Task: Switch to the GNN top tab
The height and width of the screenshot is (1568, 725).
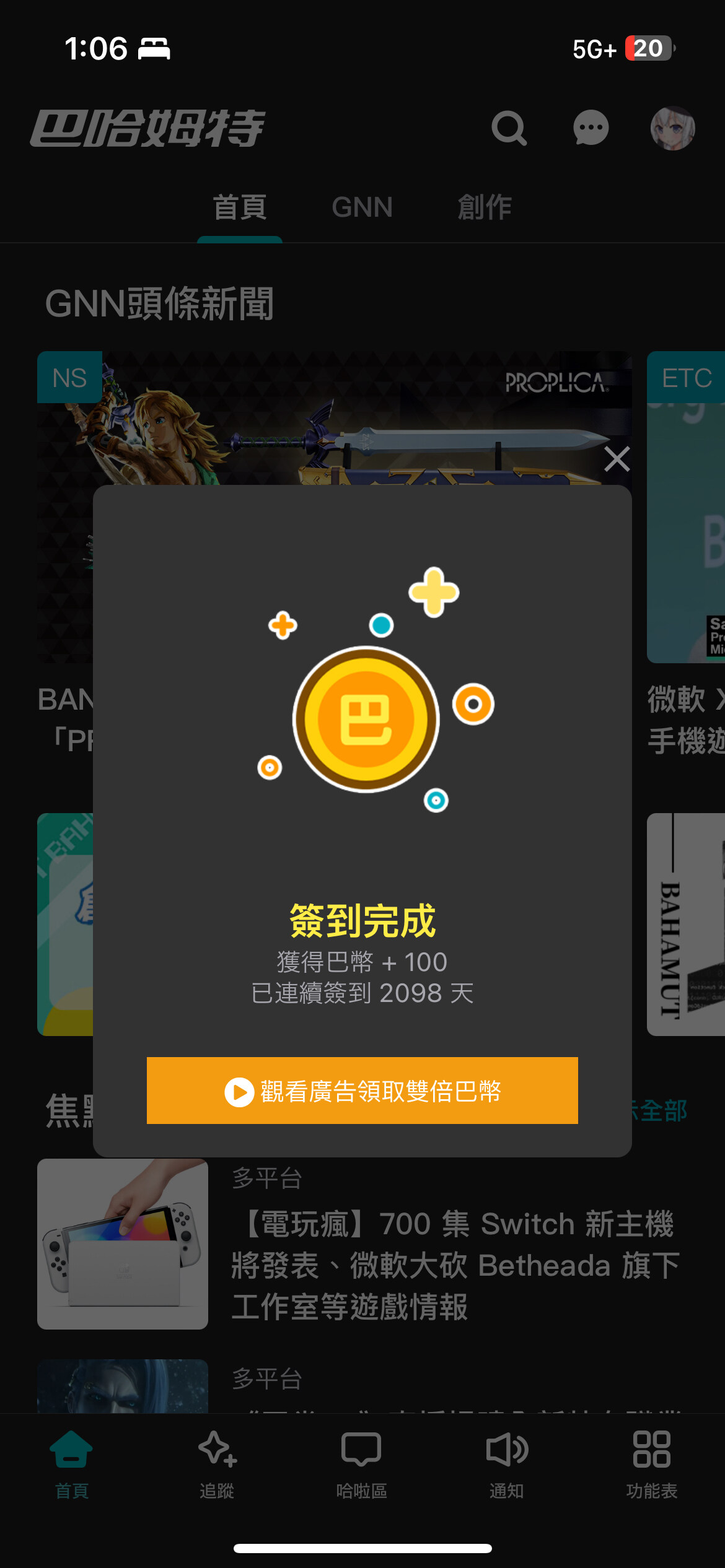Action: (362, 207)
